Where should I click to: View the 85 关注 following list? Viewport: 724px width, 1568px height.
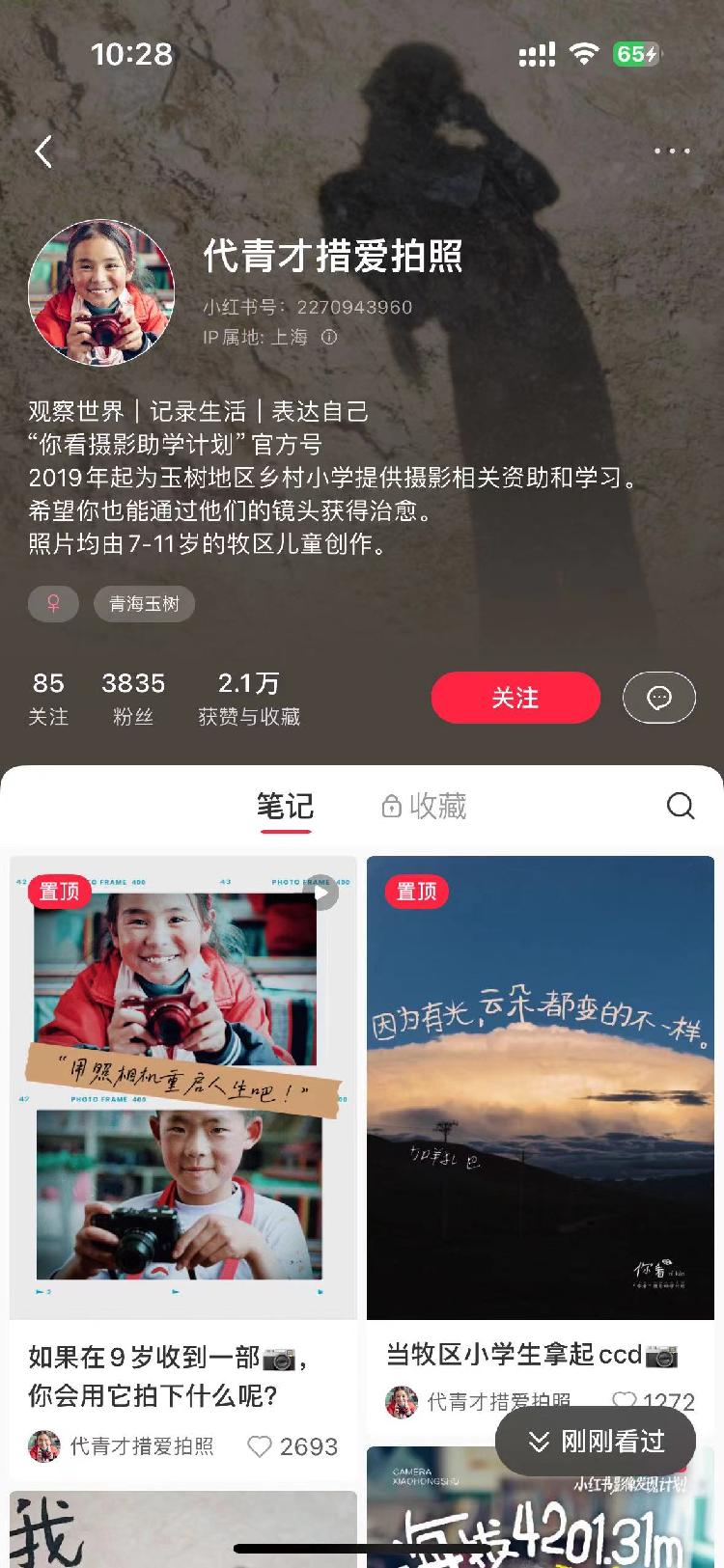coord(48,698)
